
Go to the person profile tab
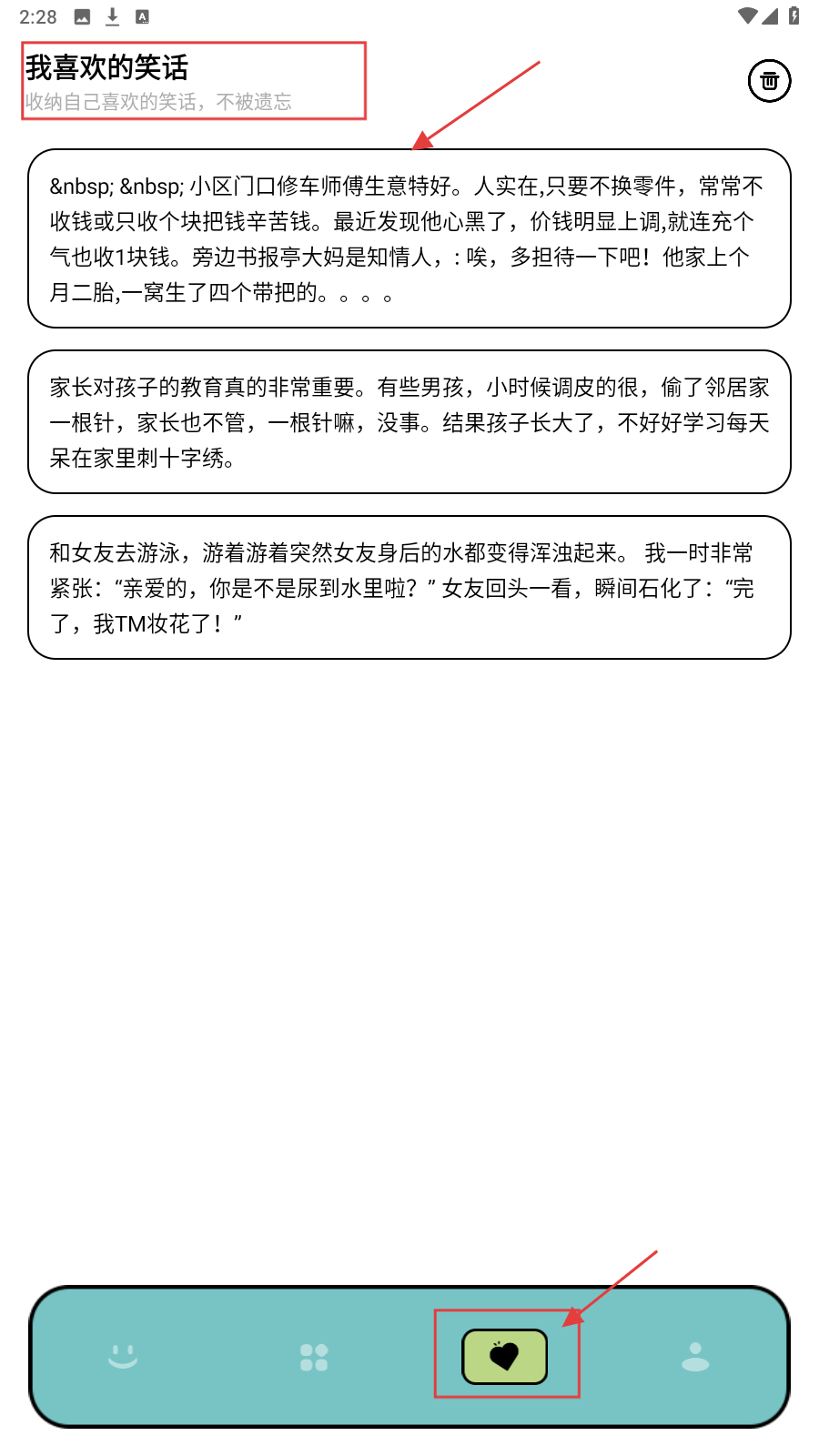coord(695,1357)
